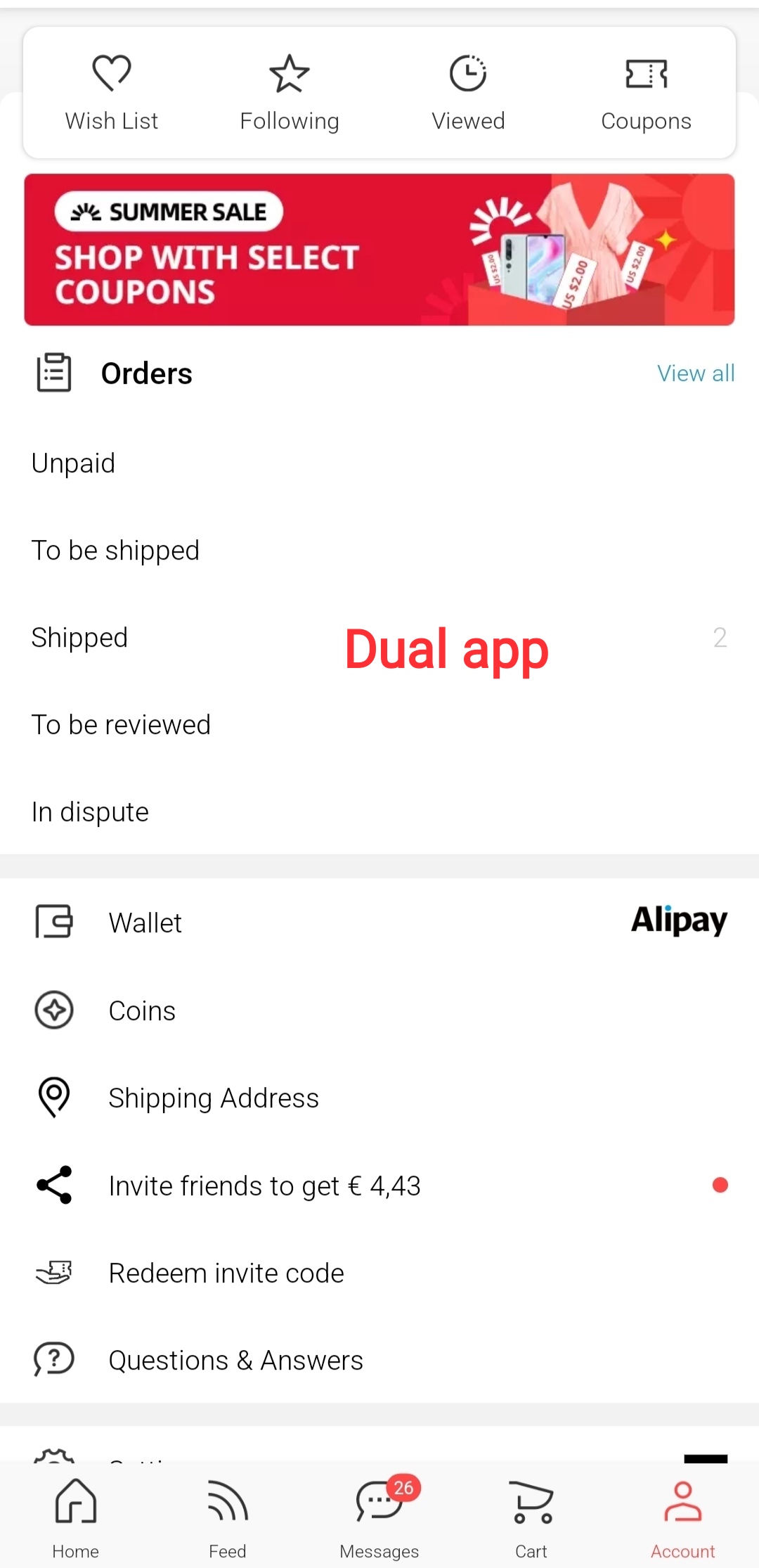The width and height of the screenshot is (759, 1568).
Task: Open the Wallet row
Action: point(379,923)
